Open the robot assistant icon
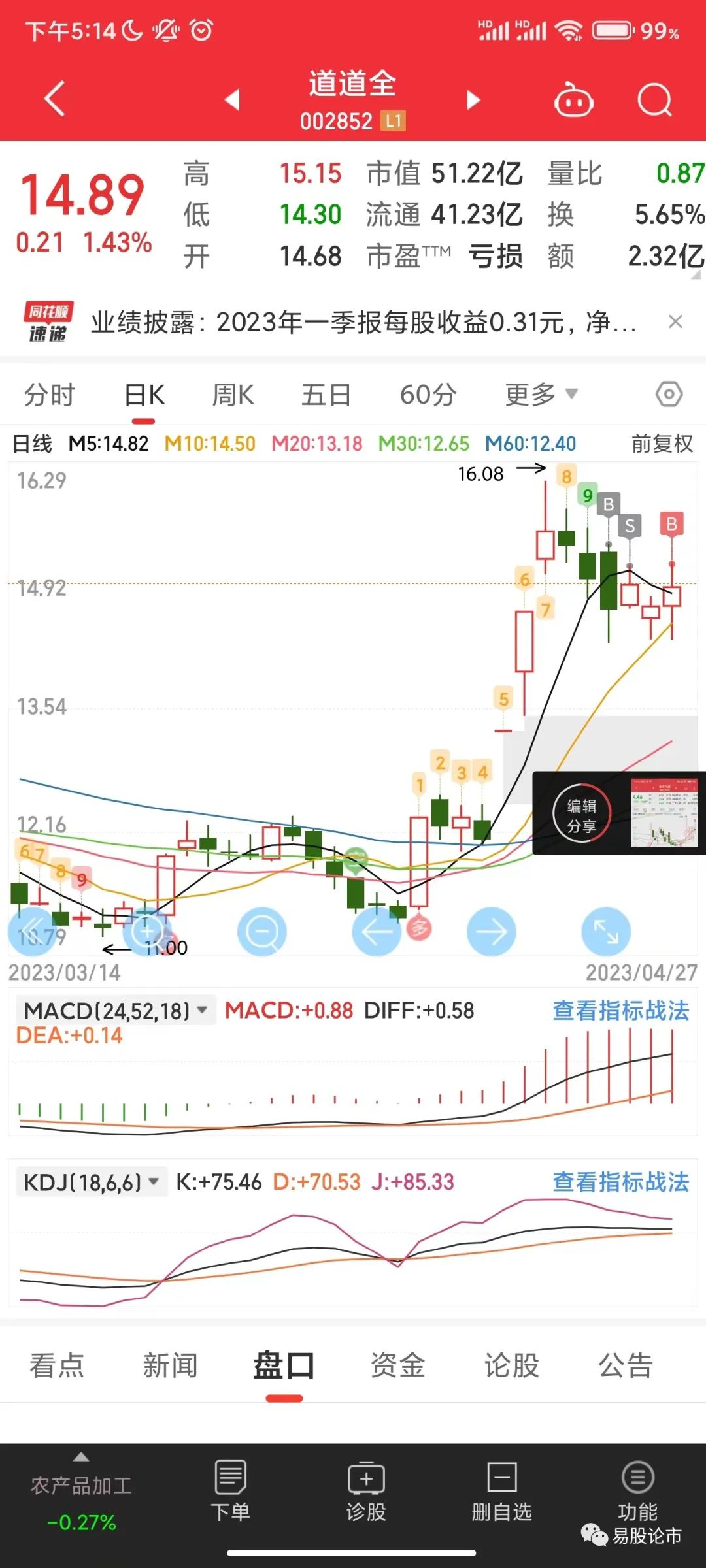This screenshot has height=1568, width=706. pyautogui.click(x=573, y=101)
